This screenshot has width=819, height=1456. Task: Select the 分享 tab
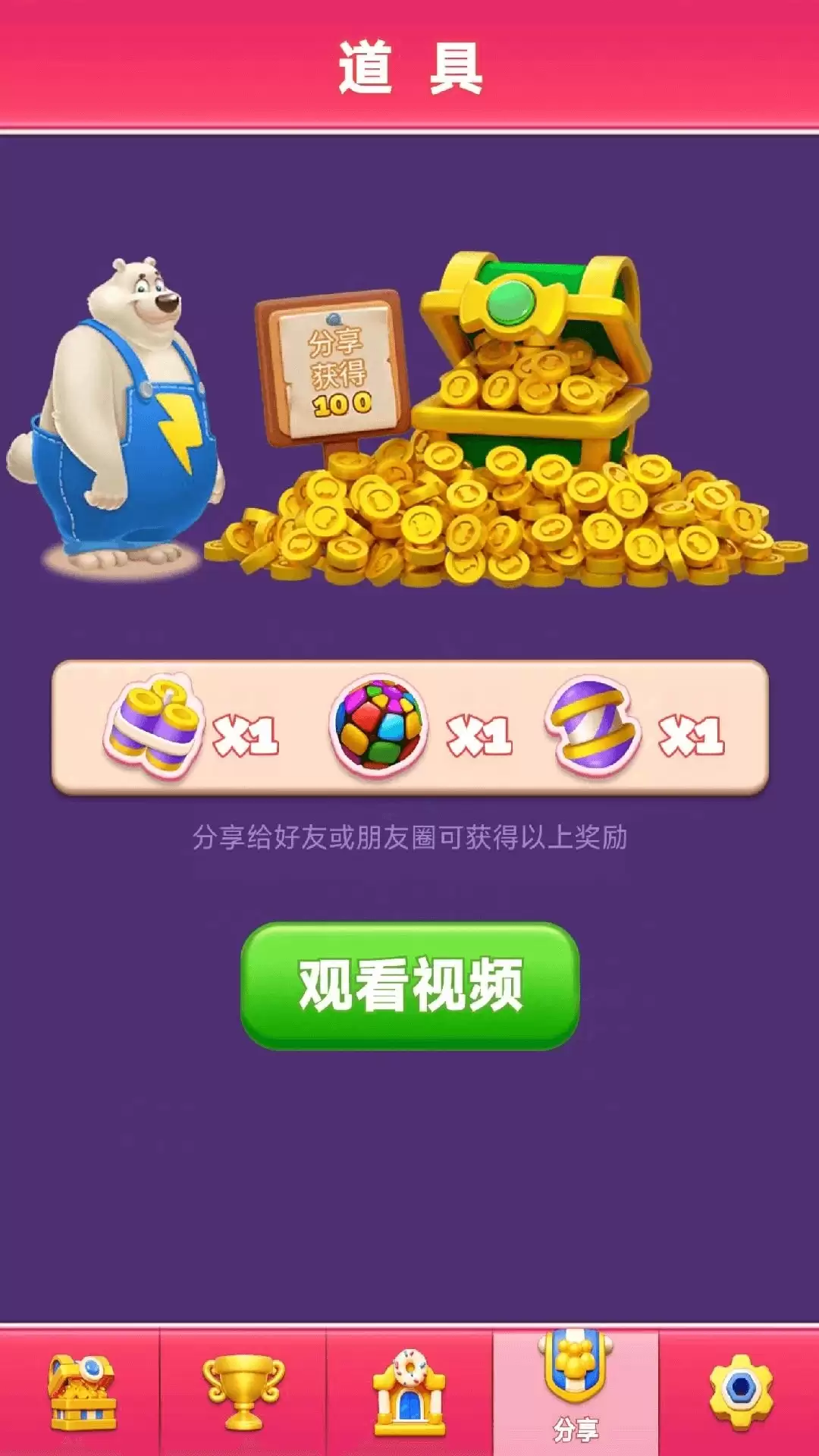[x=576, y=1392]
